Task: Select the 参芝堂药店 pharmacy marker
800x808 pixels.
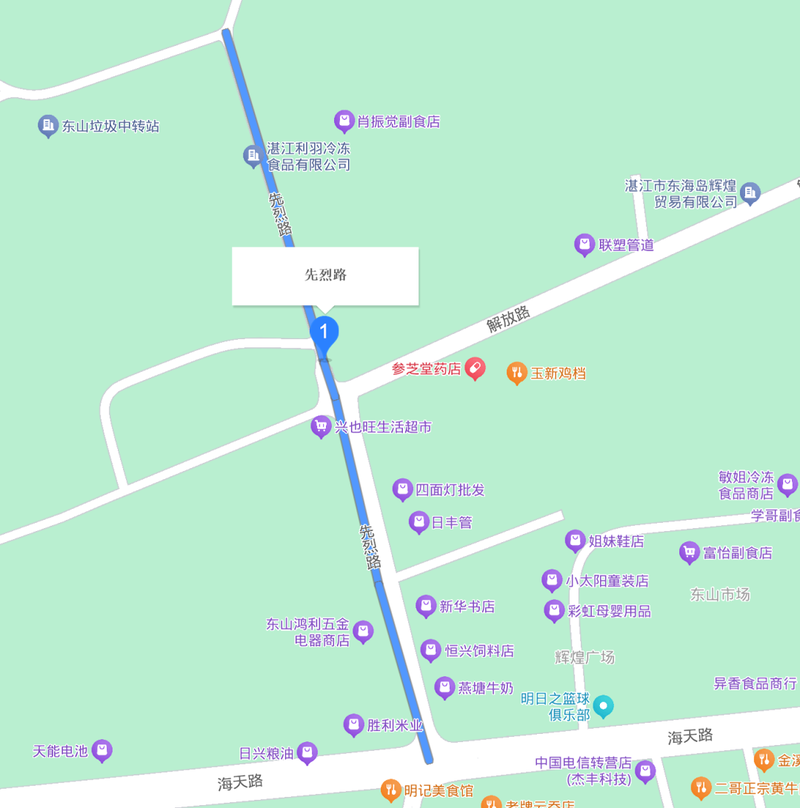Action: tap(474, 369)
